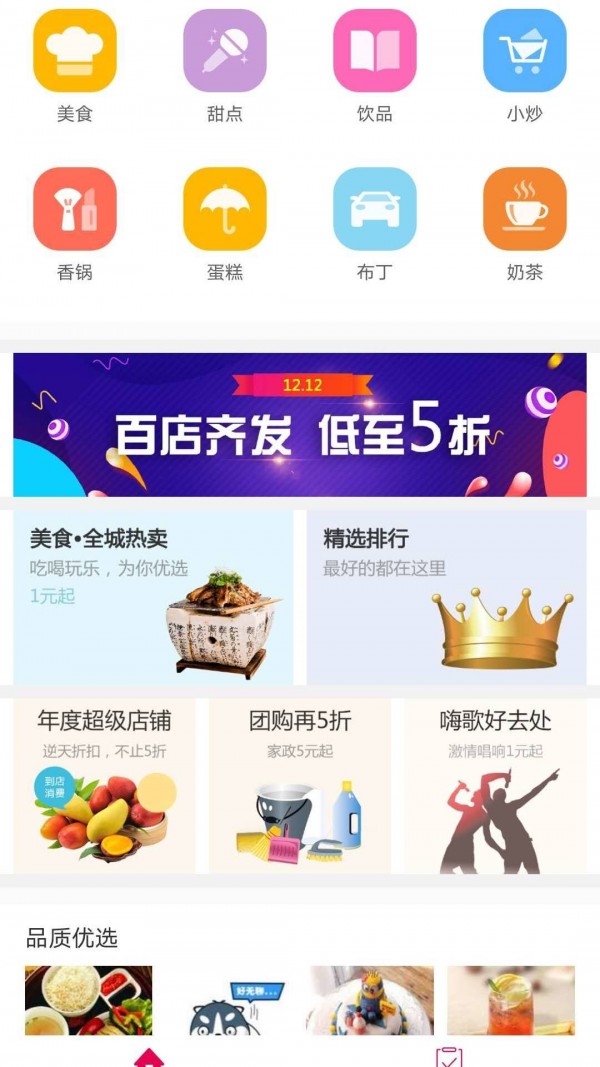Switch to the home tab

point(149,1057)
